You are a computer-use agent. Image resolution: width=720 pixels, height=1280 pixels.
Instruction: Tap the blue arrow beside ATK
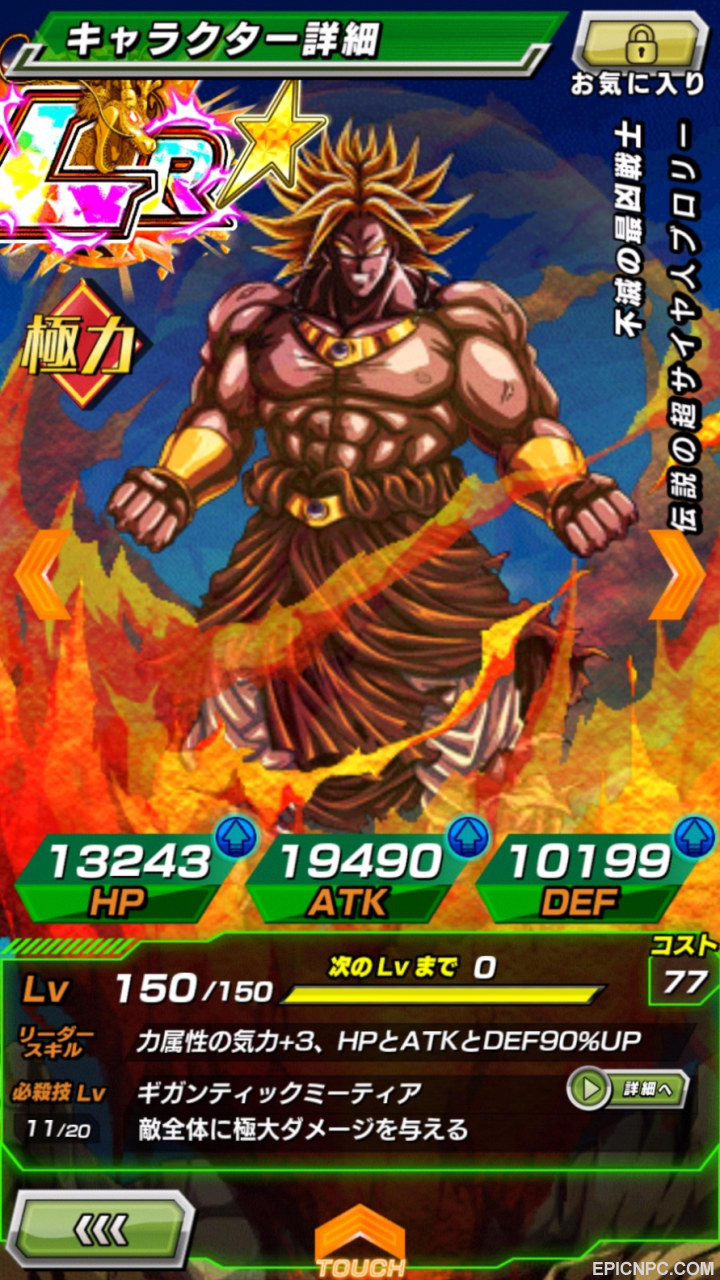coord(467,836)
